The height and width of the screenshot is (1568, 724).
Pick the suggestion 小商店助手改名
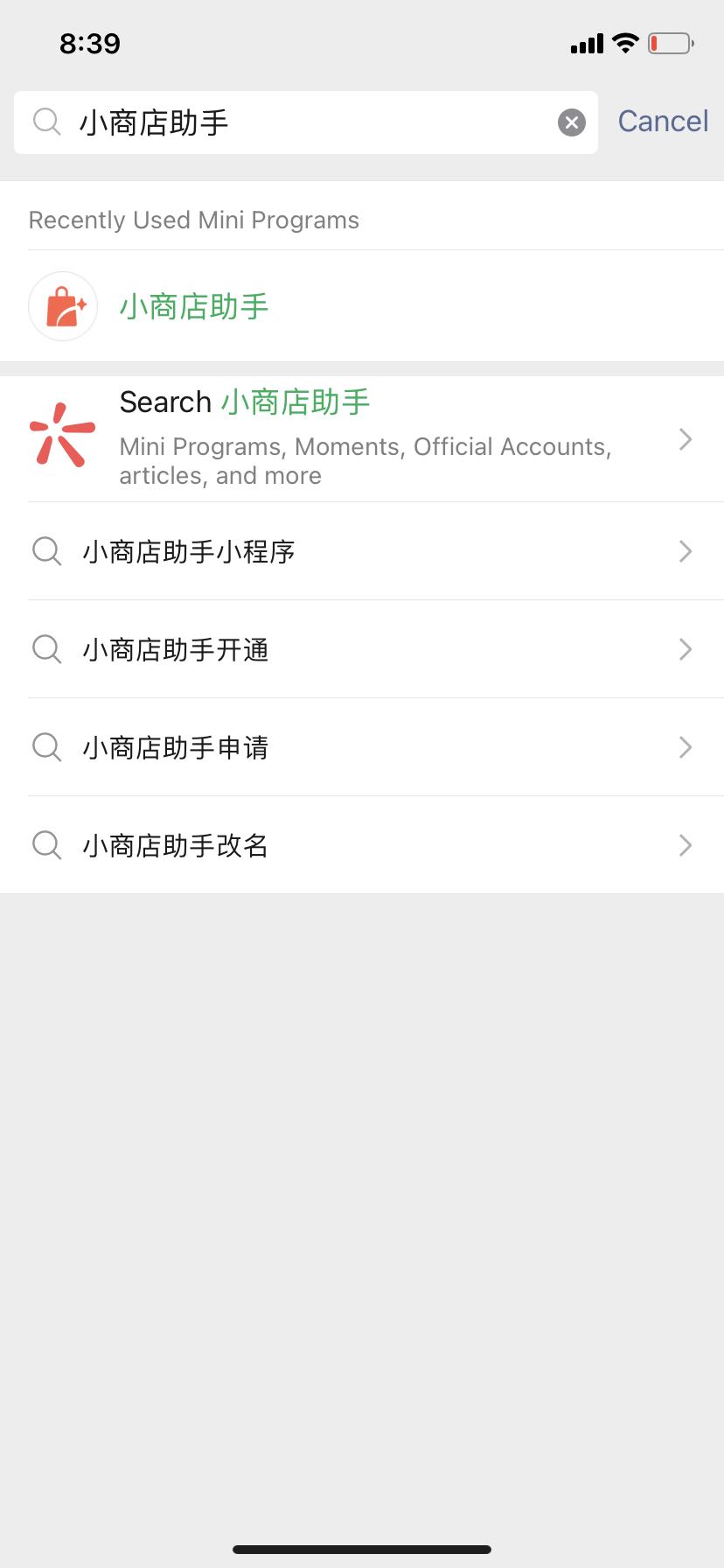tap(362, 845)
